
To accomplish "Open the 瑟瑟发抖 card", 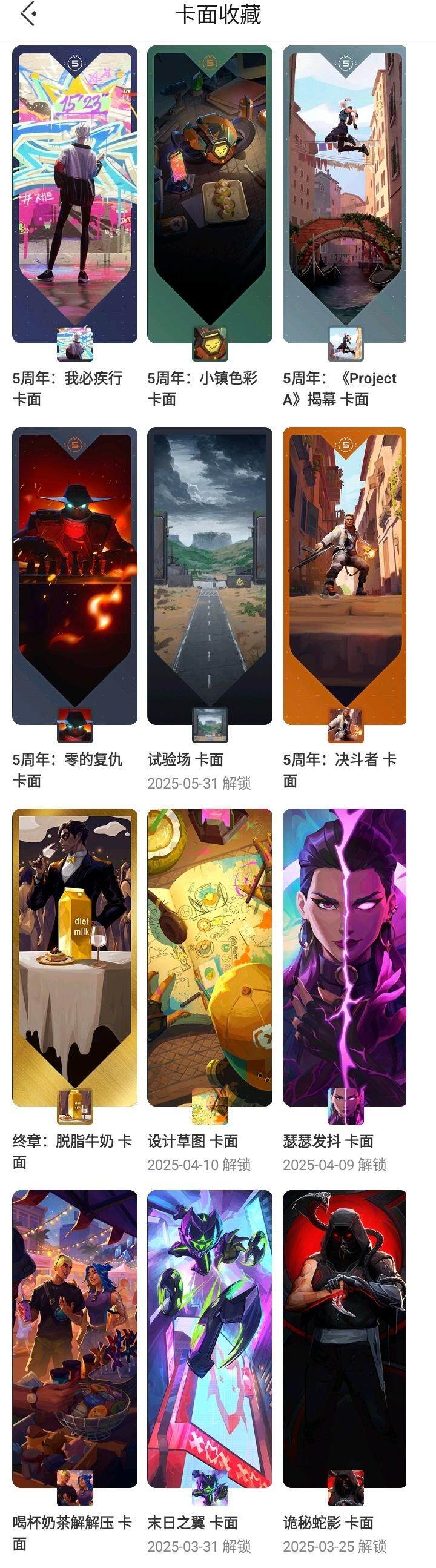I will click(345, 957).
